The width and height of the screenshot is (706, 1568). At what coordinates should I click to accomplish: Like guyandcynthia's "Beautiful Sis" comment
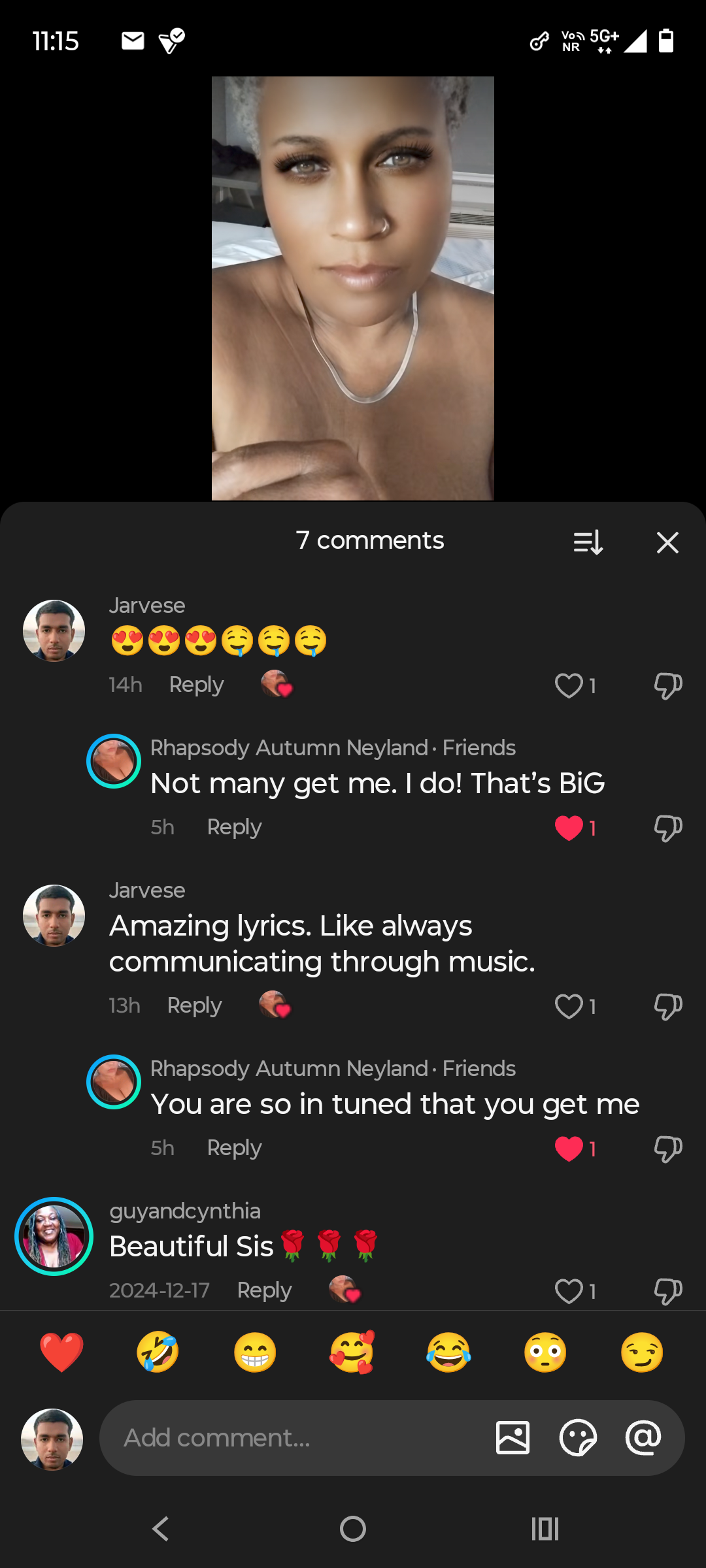coord(569,1292)
